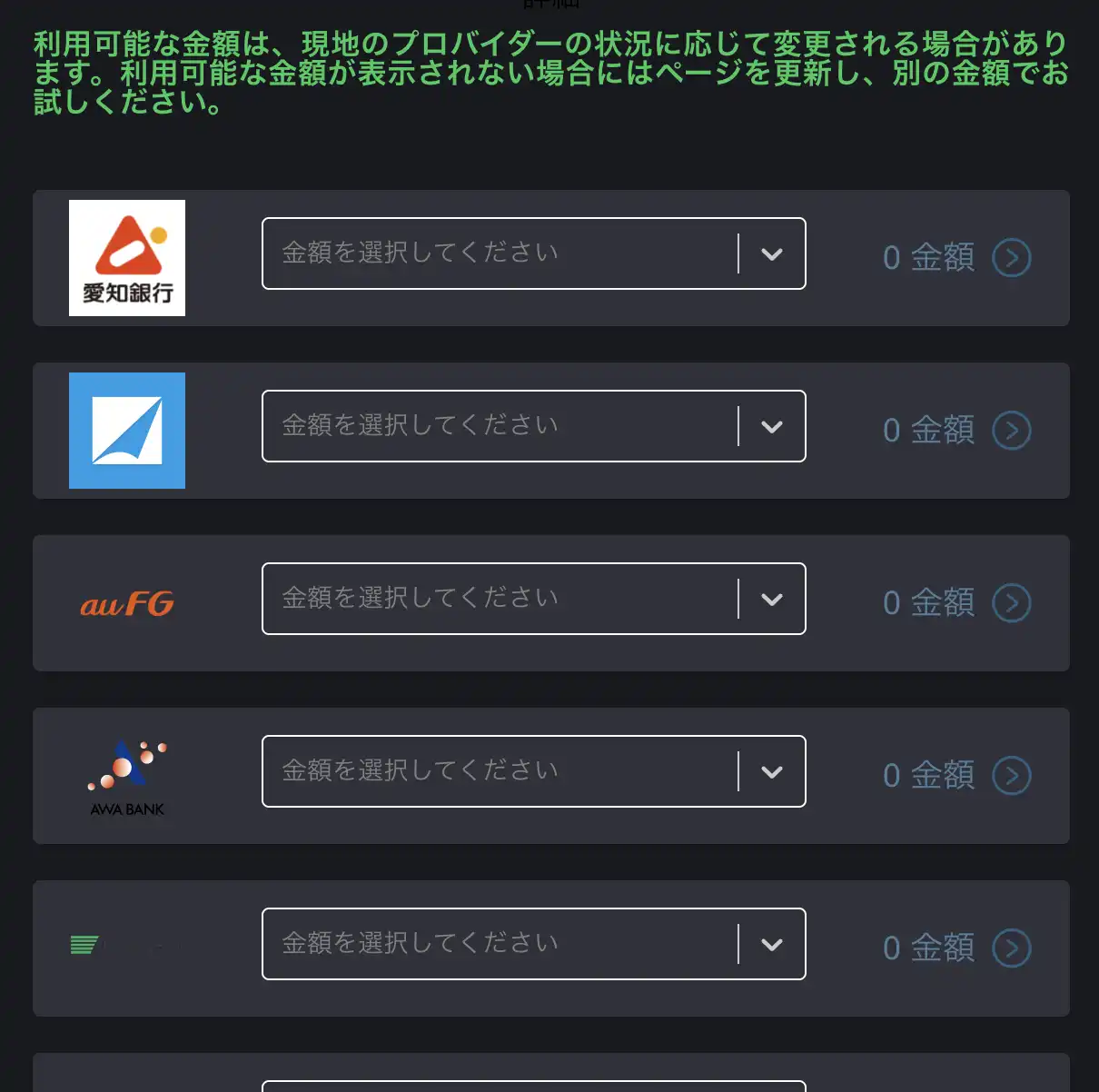
Task: Proceed with the arrow beside the blue sail logo
Action: point(1011,431)
